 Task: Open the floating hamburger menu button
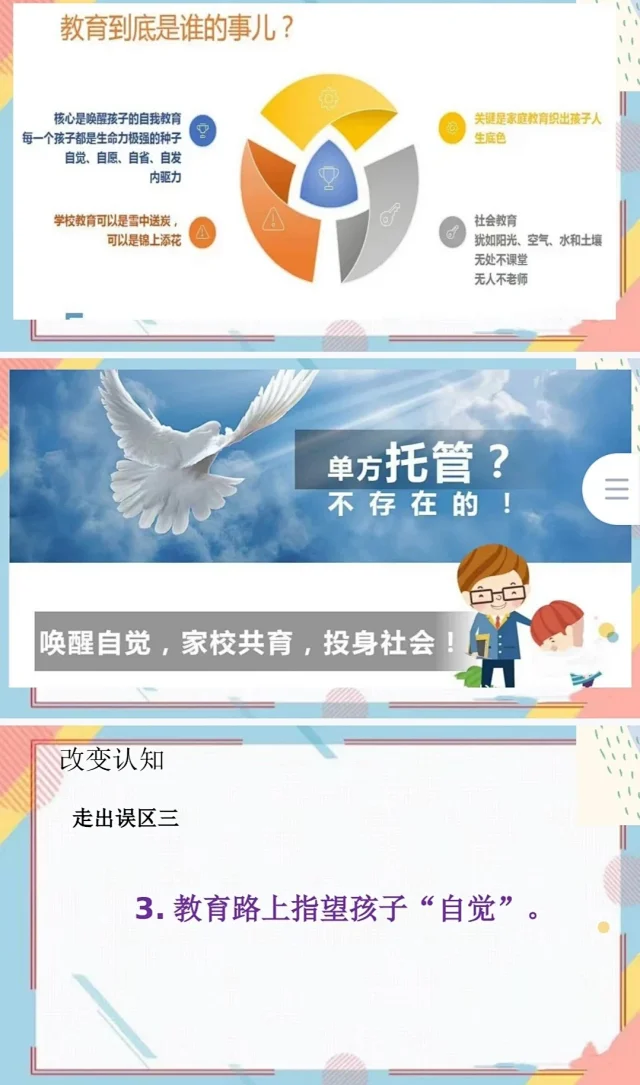tap(616, 489)
